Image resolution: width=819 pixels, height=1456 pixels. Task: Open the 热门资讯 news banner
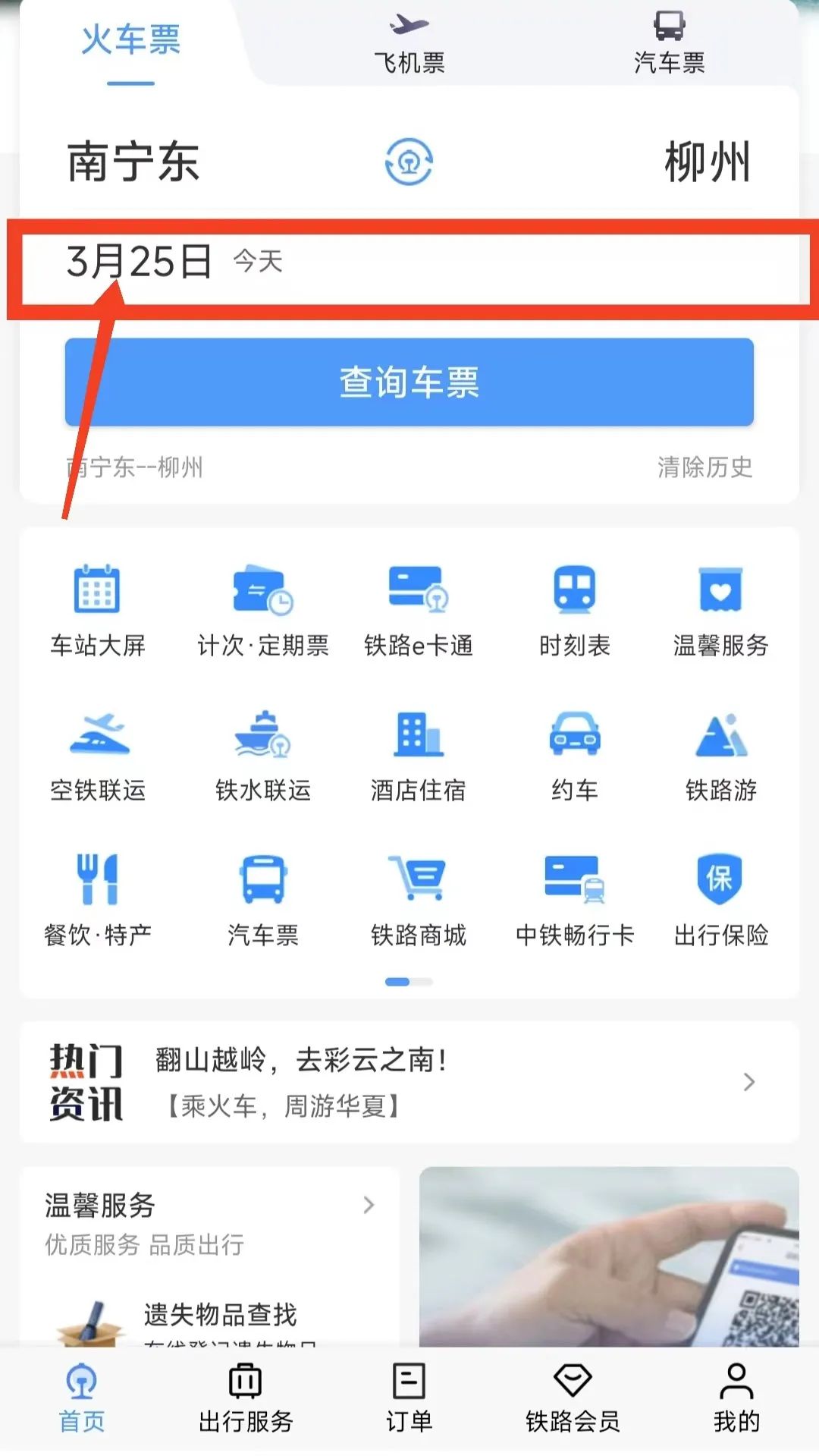click(x=409, y=1082)
